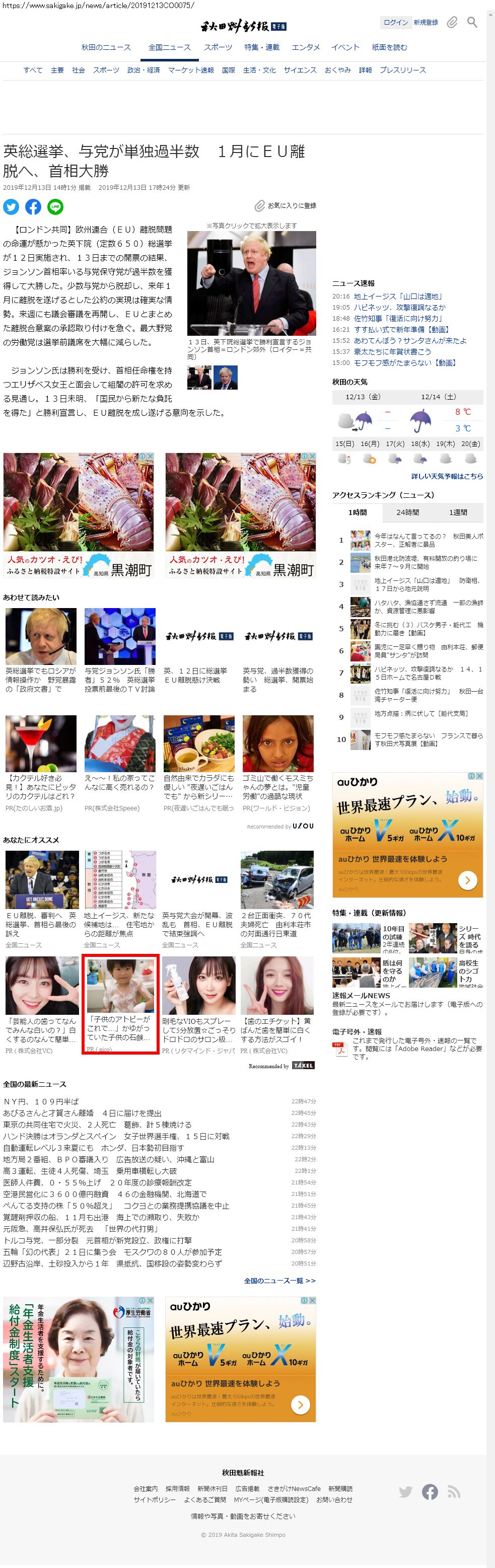This screenshot has height=1568, width=495.
Task: Open 地上イージス「山口は適地」 news flash
Action: click(x=398, y=296)
